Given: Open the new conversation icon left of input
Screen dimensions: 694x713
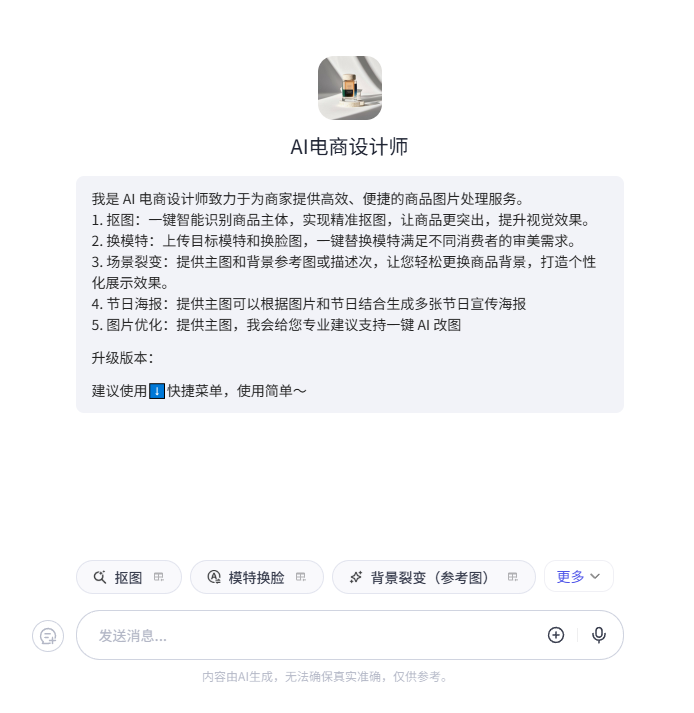Looking at the screenshot, I should tap(48, 636).
